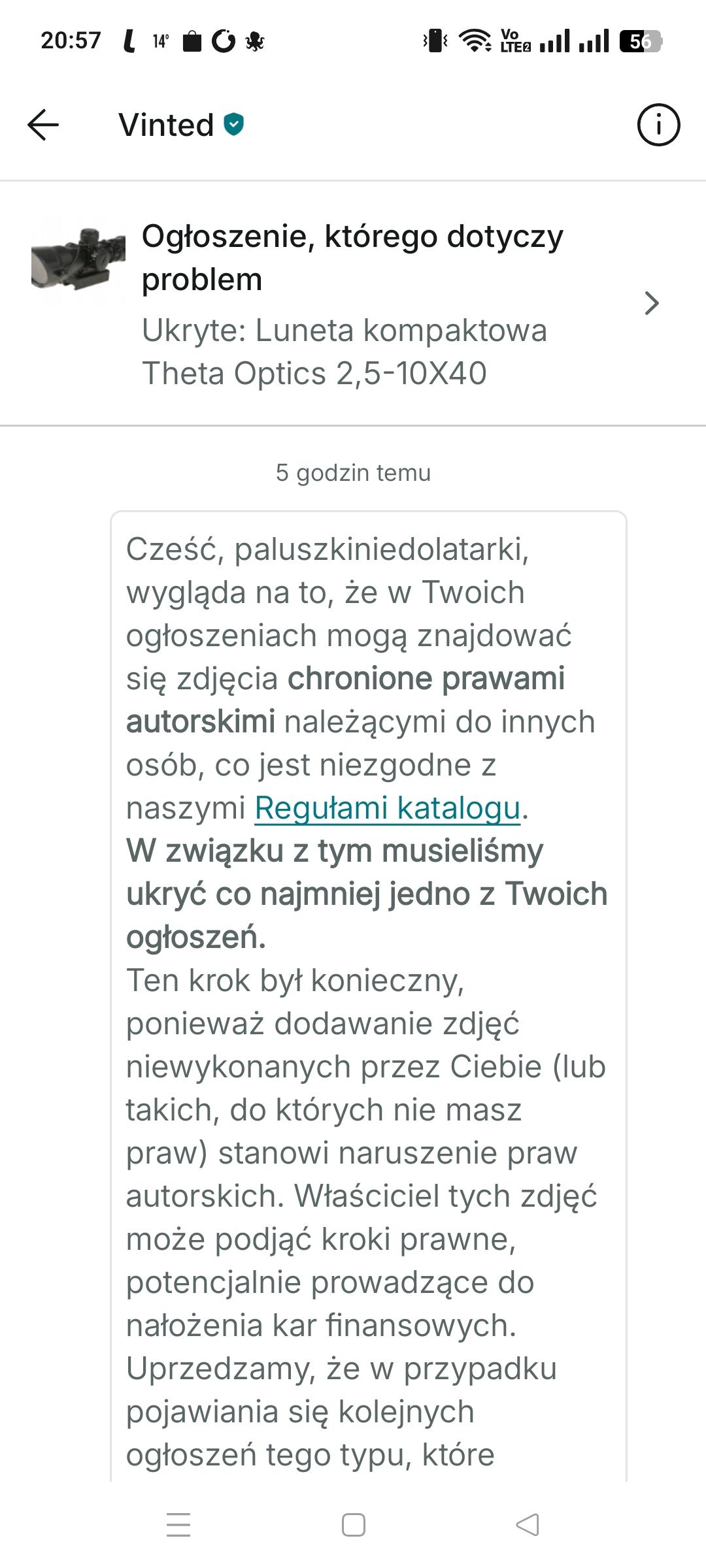Open the conversation info icon
The image size is (706, 1568).
click(658, 125)
